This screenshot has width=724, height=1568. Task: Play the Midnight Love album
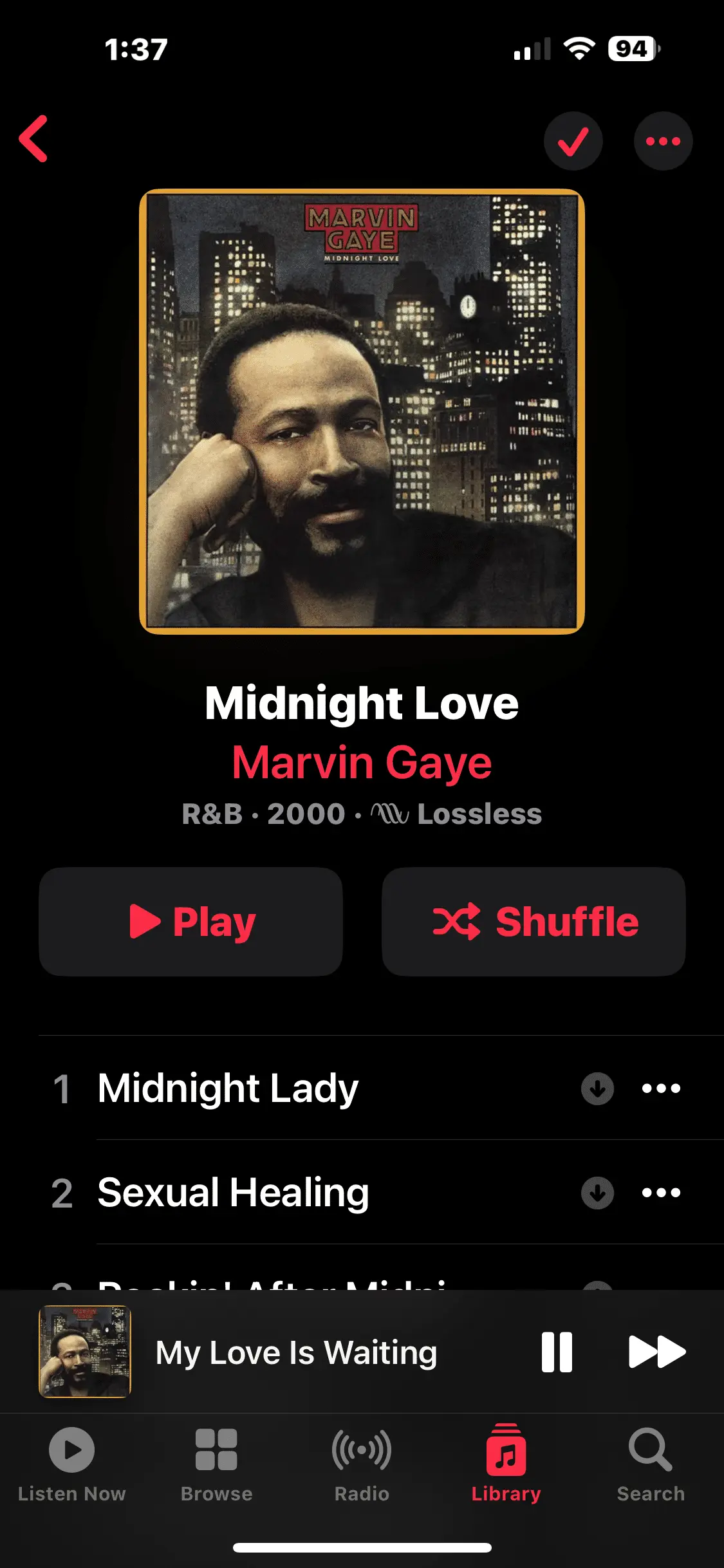(x=190, y=922)
